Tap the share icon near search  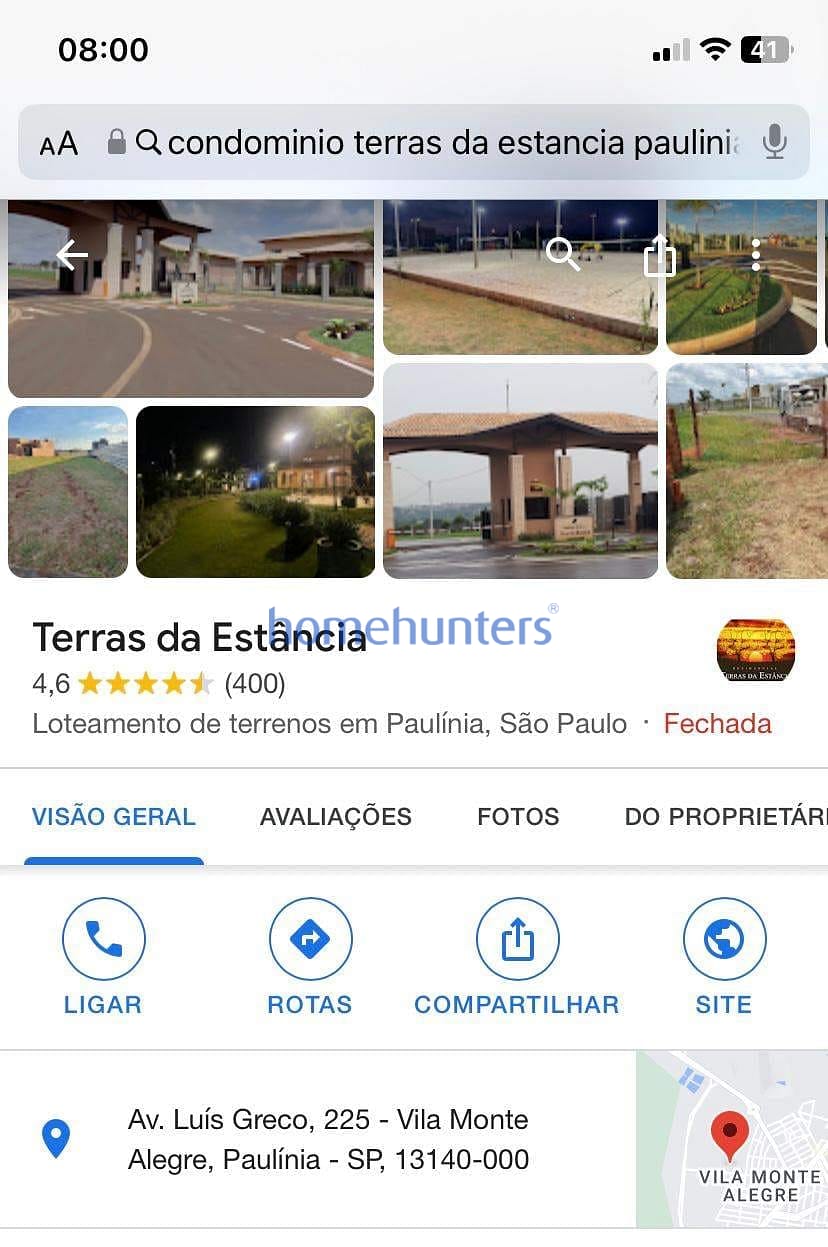point(660,255)
